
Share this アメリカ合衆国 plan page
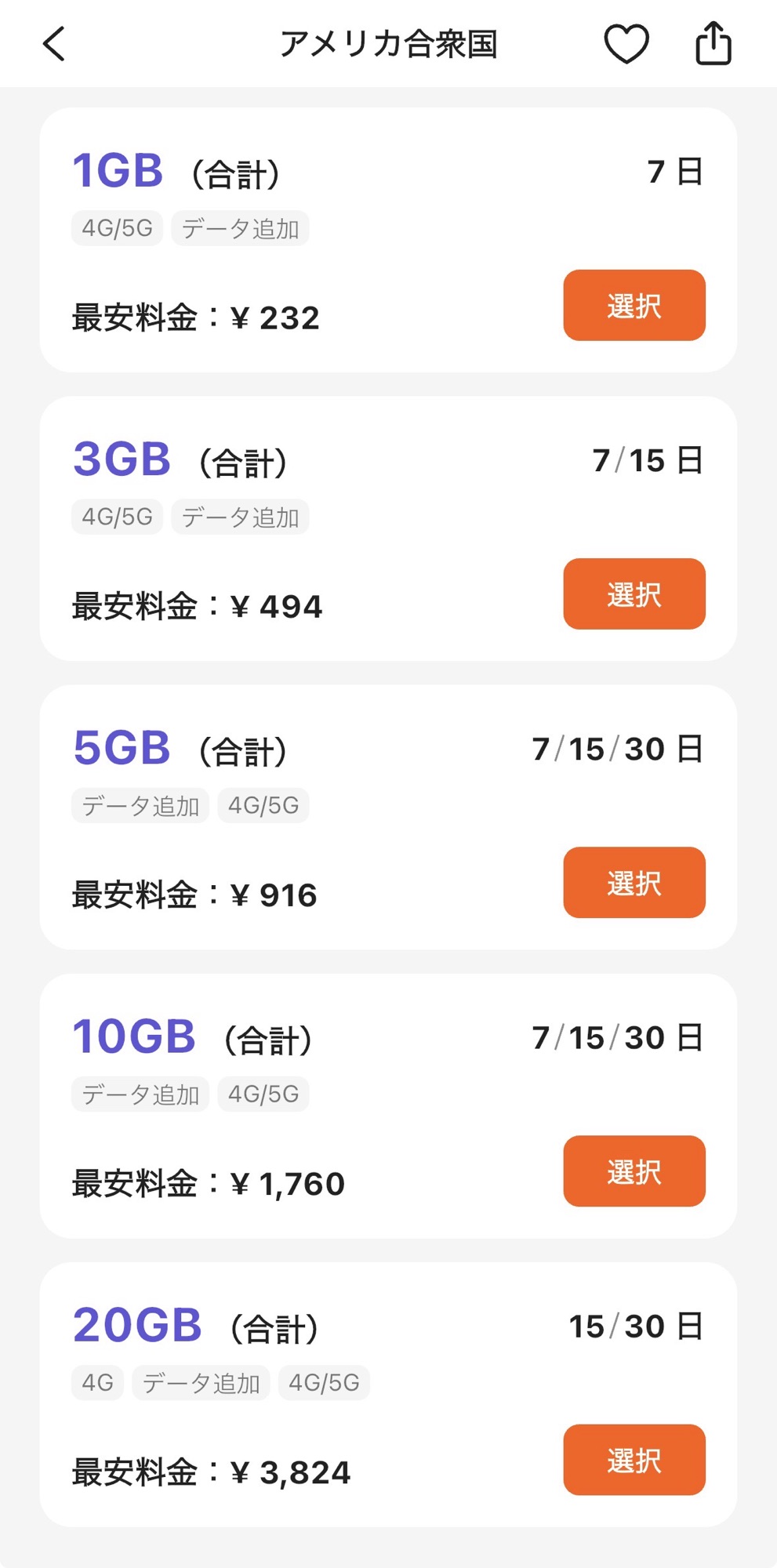pyautogui.click(x=713, y=44)
